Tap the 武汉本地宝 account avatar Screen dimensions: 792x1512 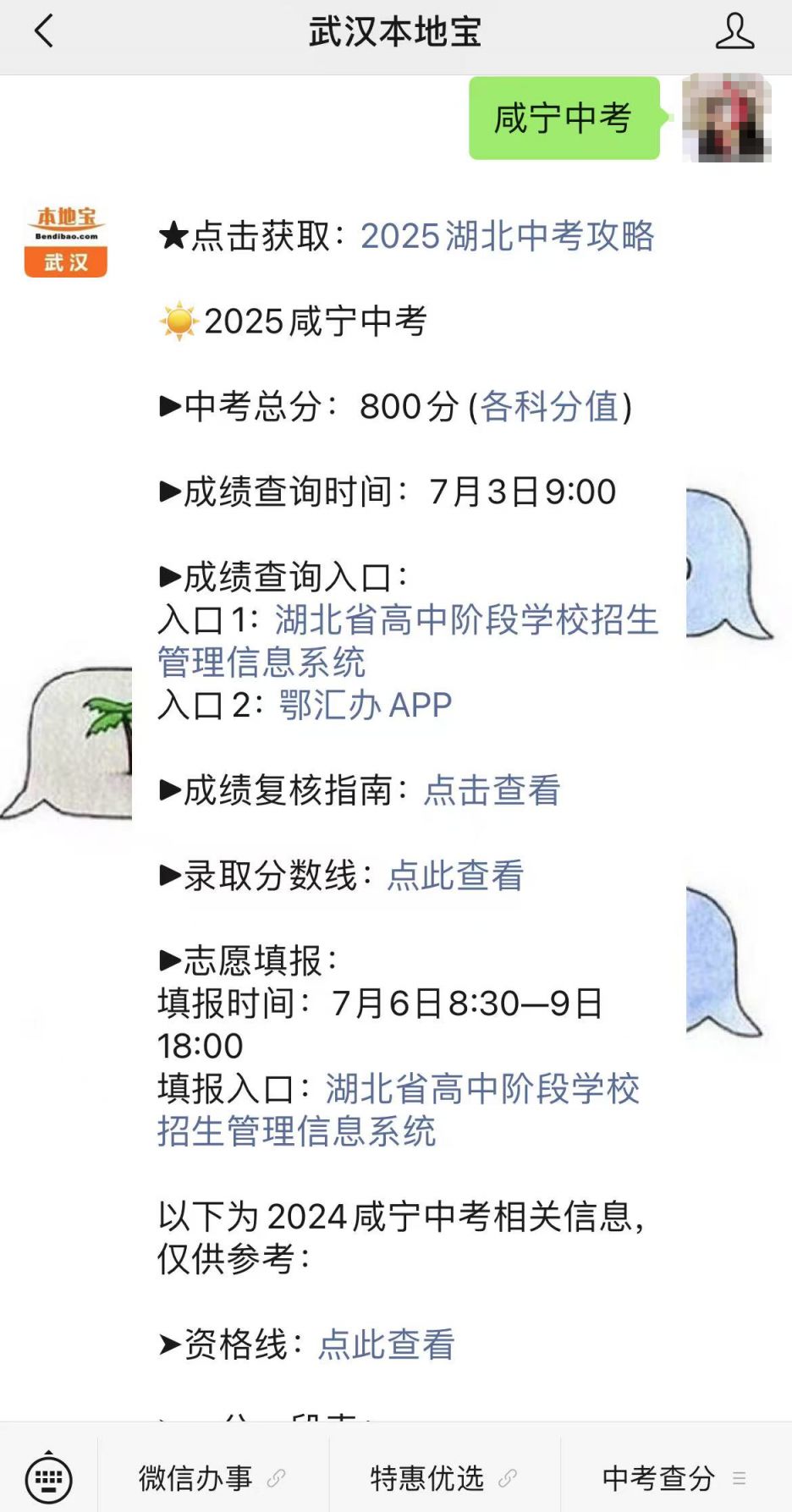66,241
